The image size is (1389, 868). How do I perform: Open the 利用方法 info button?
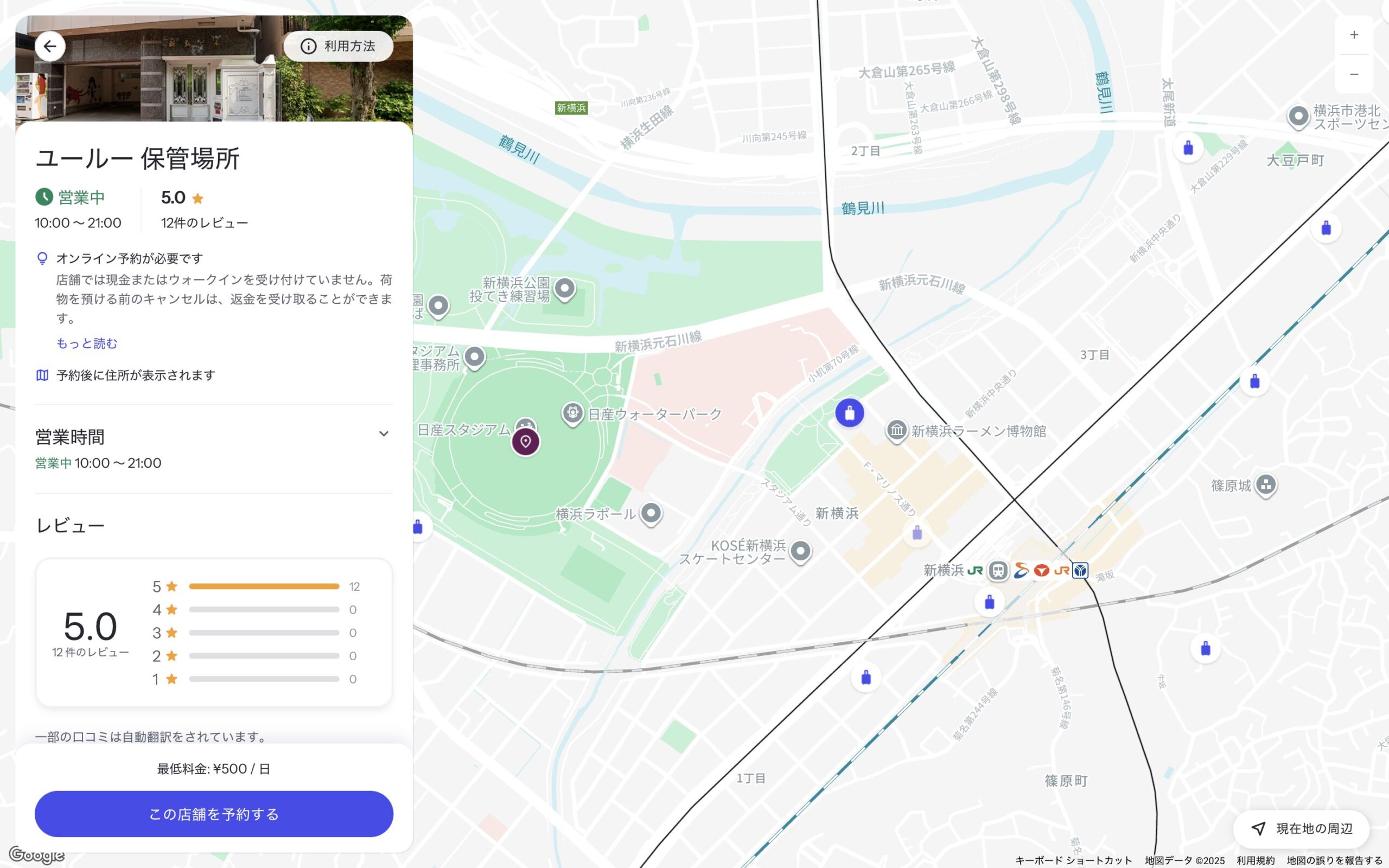[x=338, y=47]
